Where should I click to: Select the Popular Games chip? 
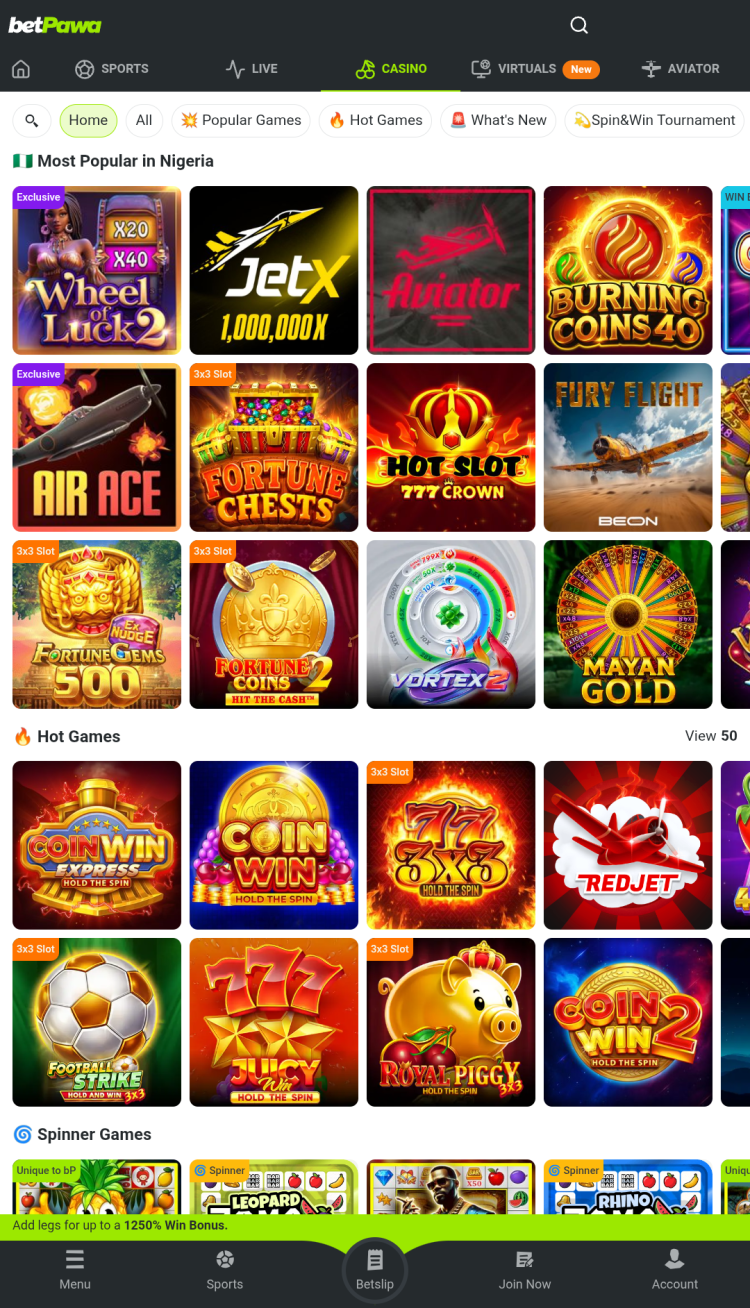241,120
